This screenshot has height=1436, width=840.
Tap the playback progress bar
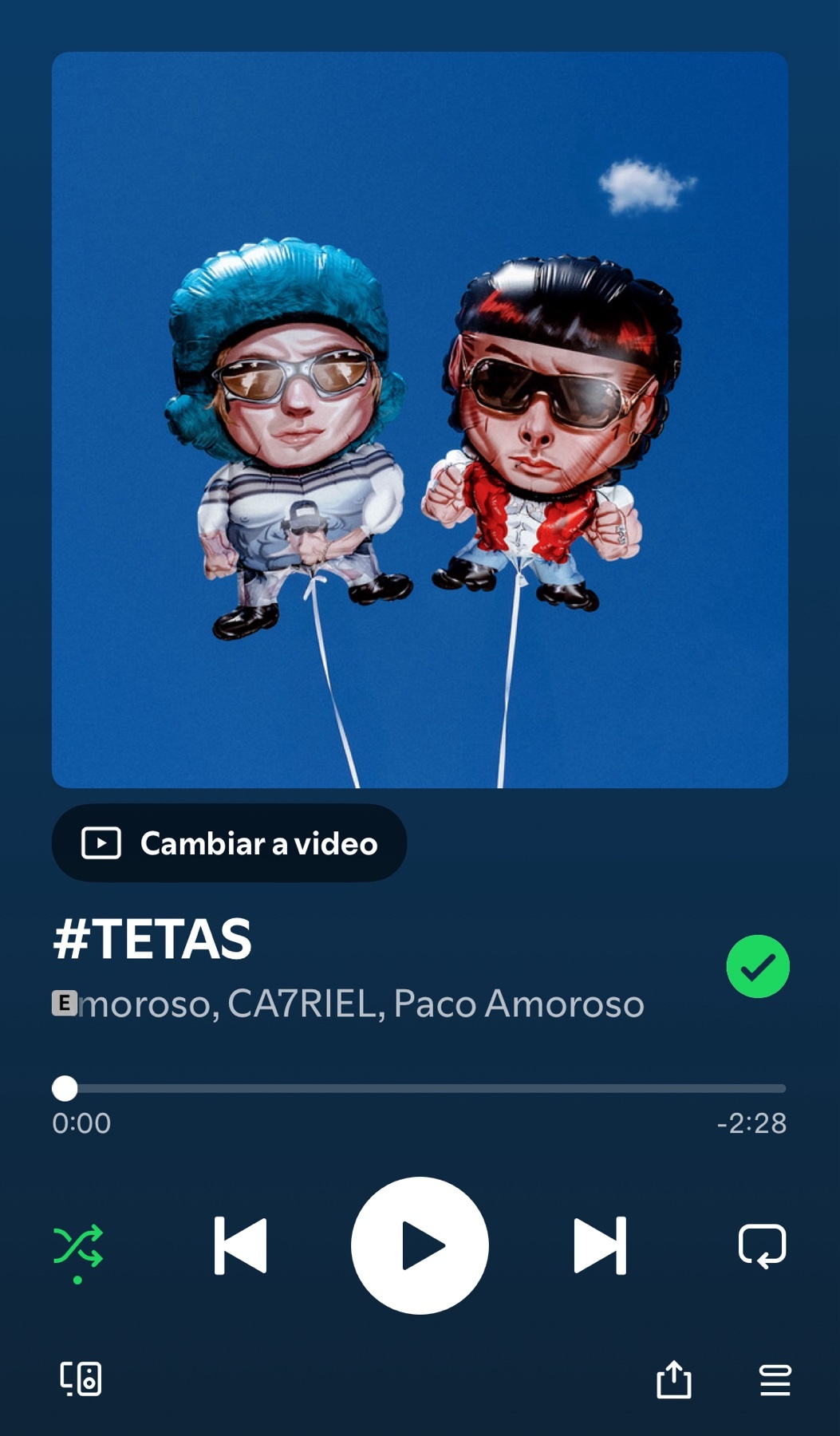tap(420, 1088)
